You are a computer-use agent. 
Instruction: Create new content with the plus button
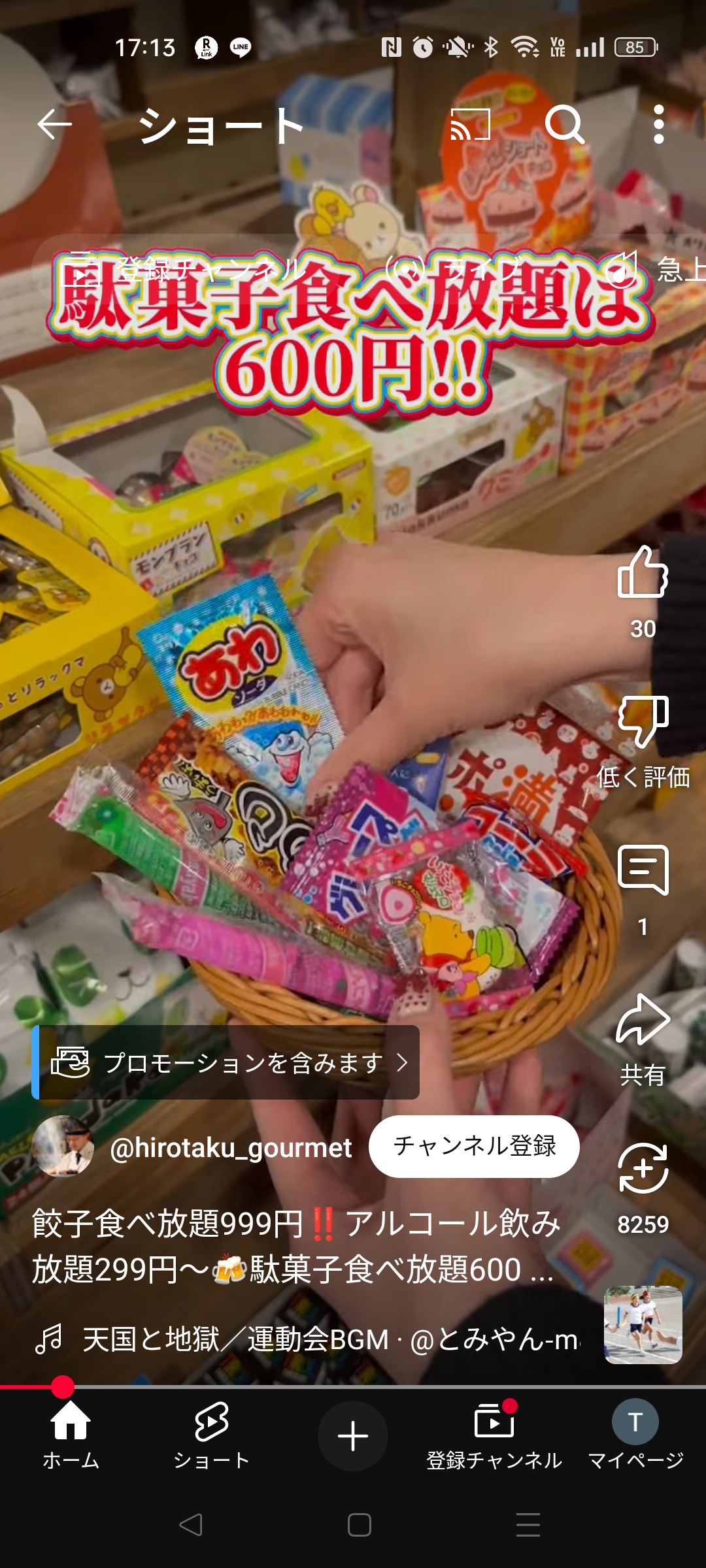point(353,1435)
